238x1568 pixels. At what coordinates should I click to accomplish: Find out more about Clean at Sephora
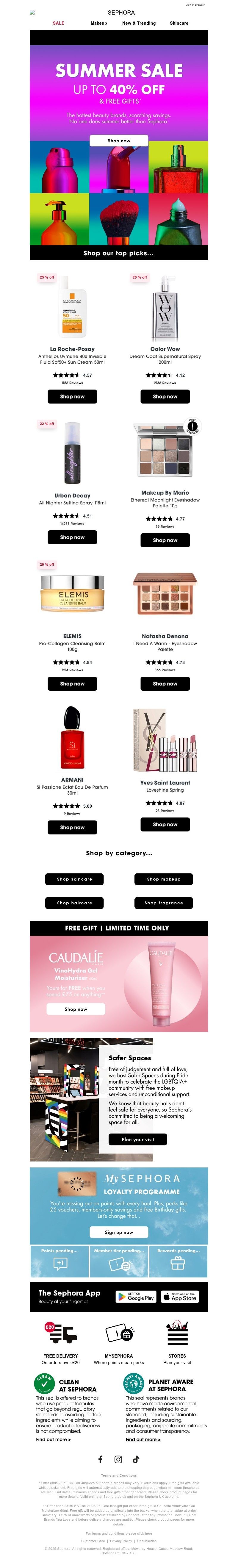[53, 1439]
